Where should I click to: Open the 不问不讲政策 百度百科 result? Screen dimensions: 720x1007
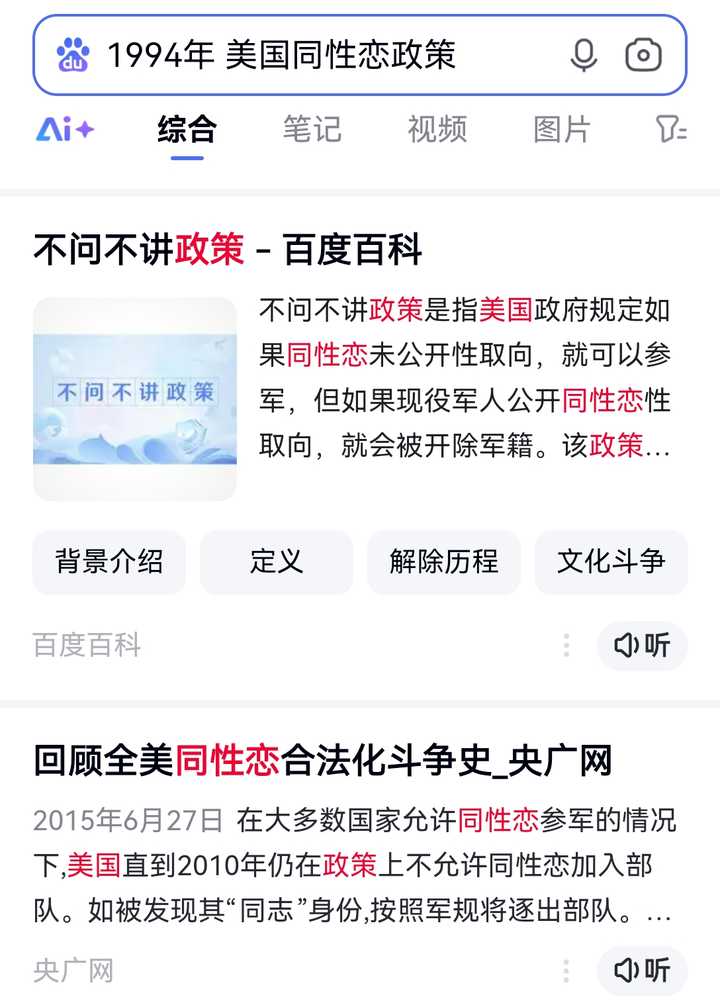pyautogui.click(x=228, y=250)
